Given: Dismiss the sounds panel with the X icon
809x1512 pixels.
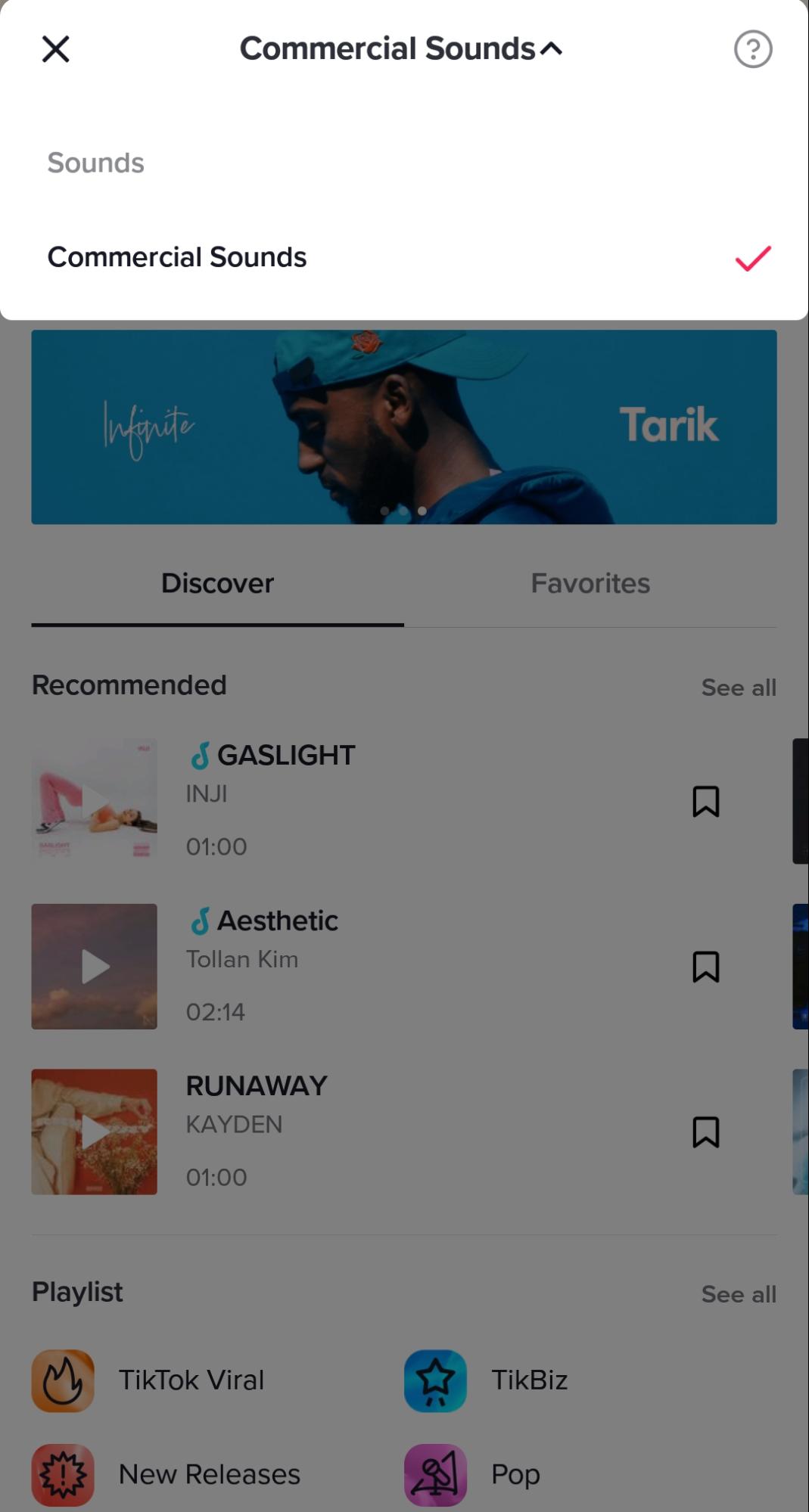Looking at the screenshot, I should point(56,48).
